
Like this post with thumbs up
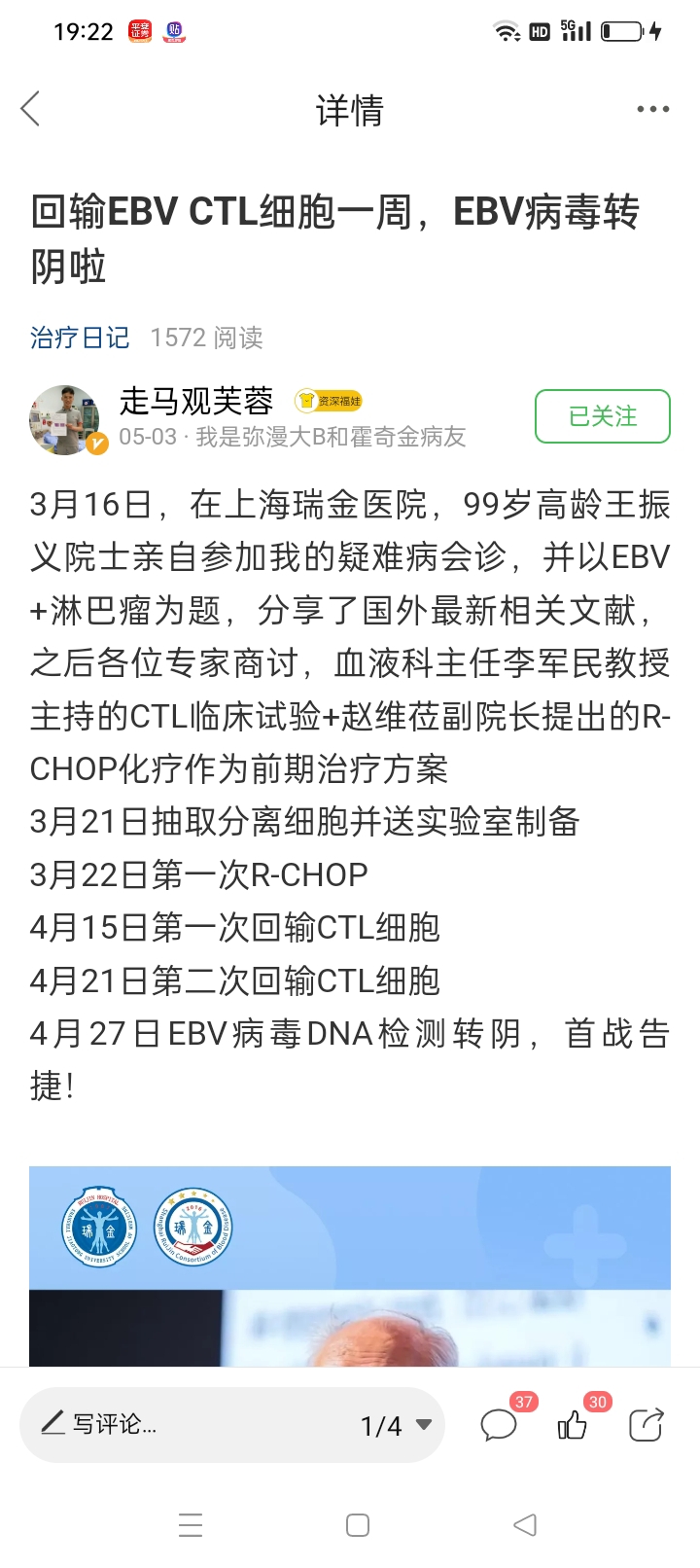(573, 1425)
